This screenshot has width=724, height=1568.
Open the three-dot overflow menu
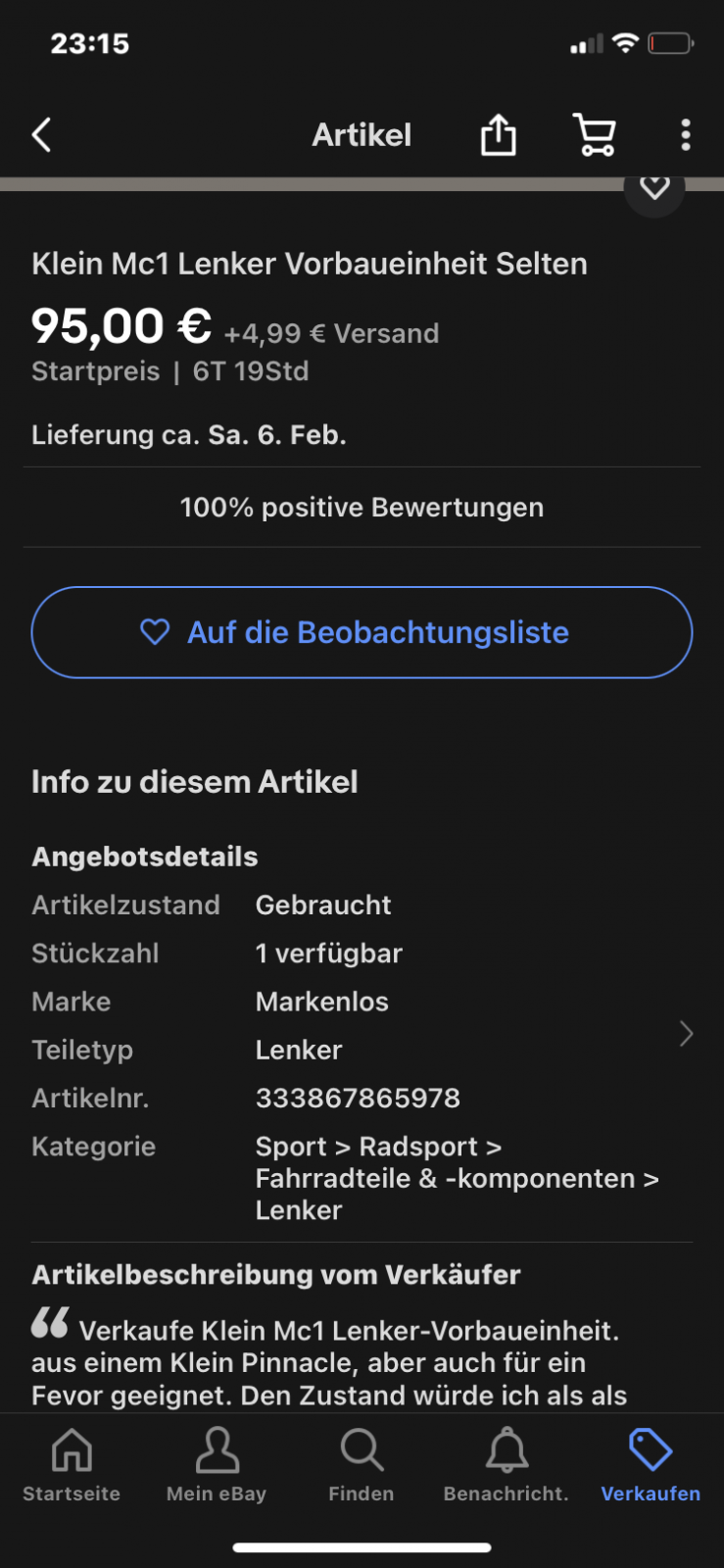(686, 135)
